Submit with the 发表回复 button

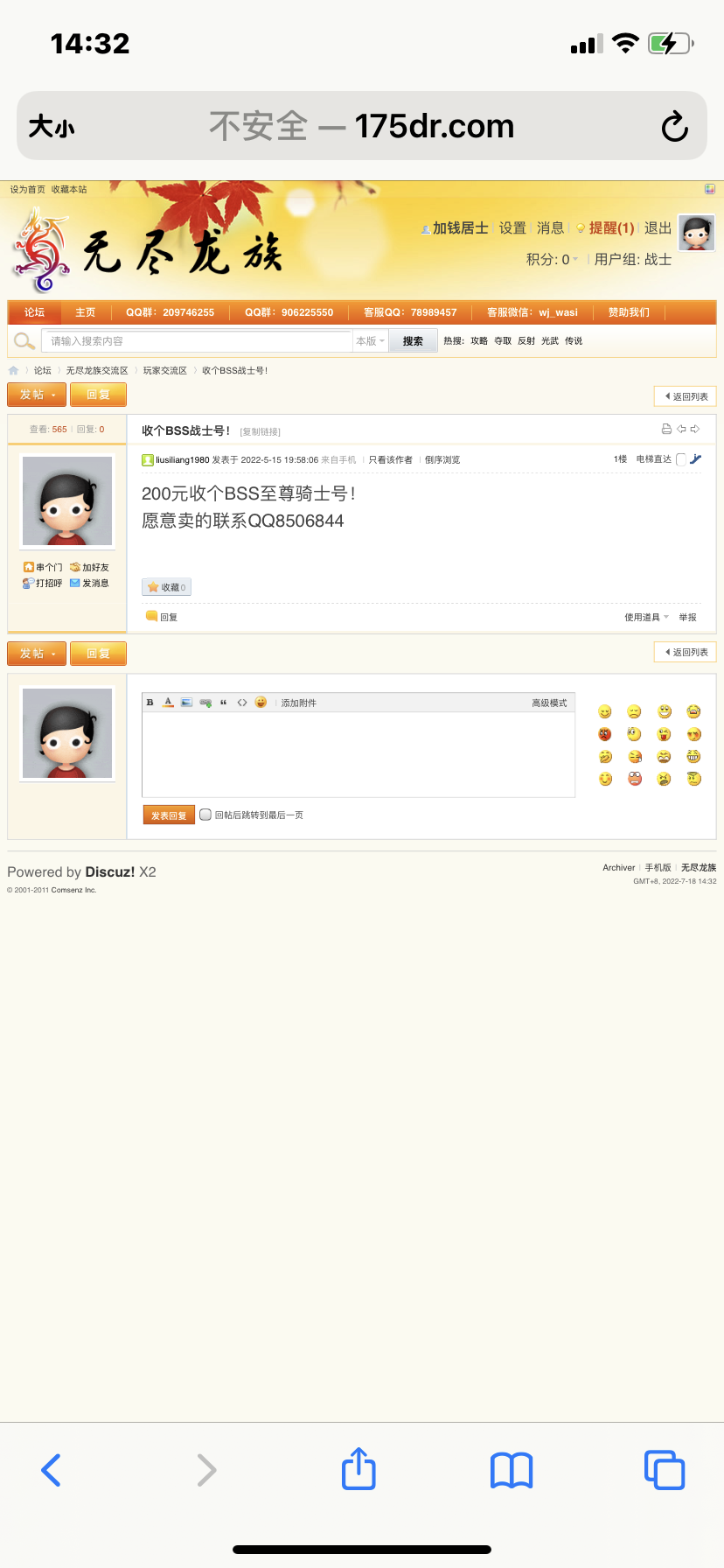168,815
